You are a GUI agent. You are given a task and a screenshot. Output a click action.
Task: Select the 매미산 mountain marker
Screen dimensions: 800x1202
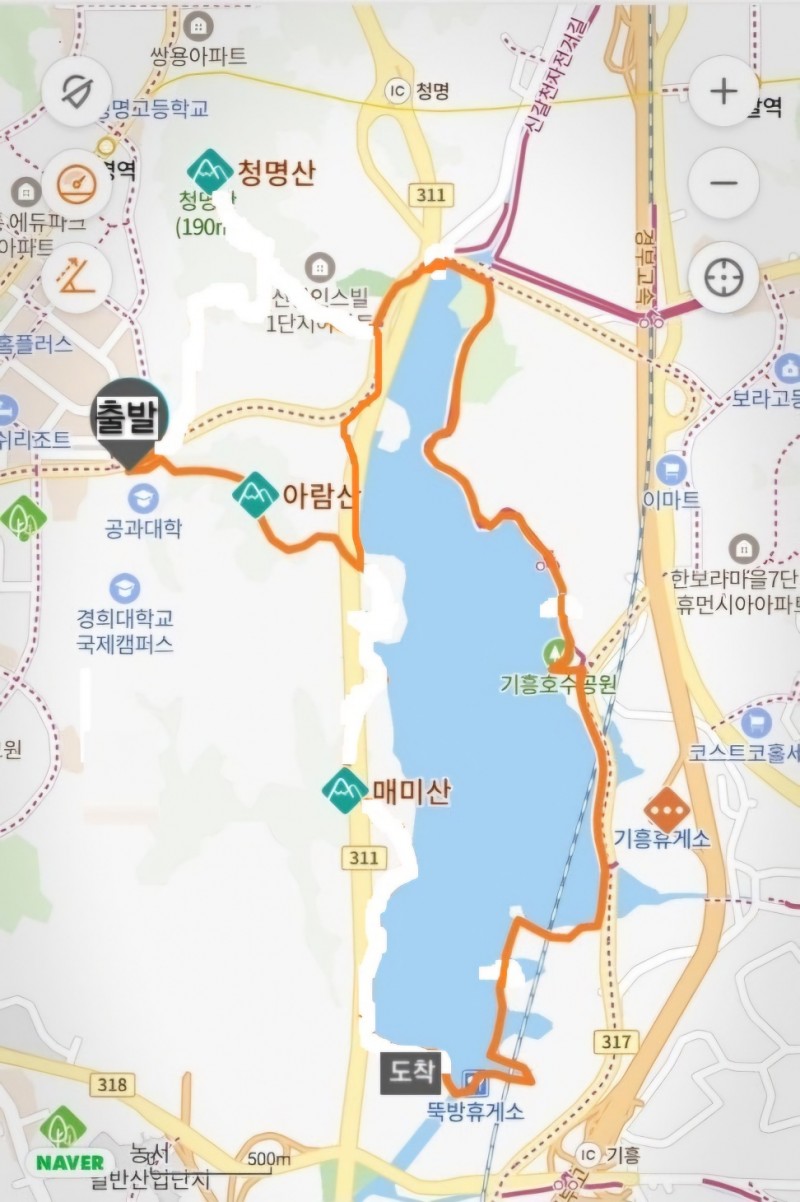[344, 791]
